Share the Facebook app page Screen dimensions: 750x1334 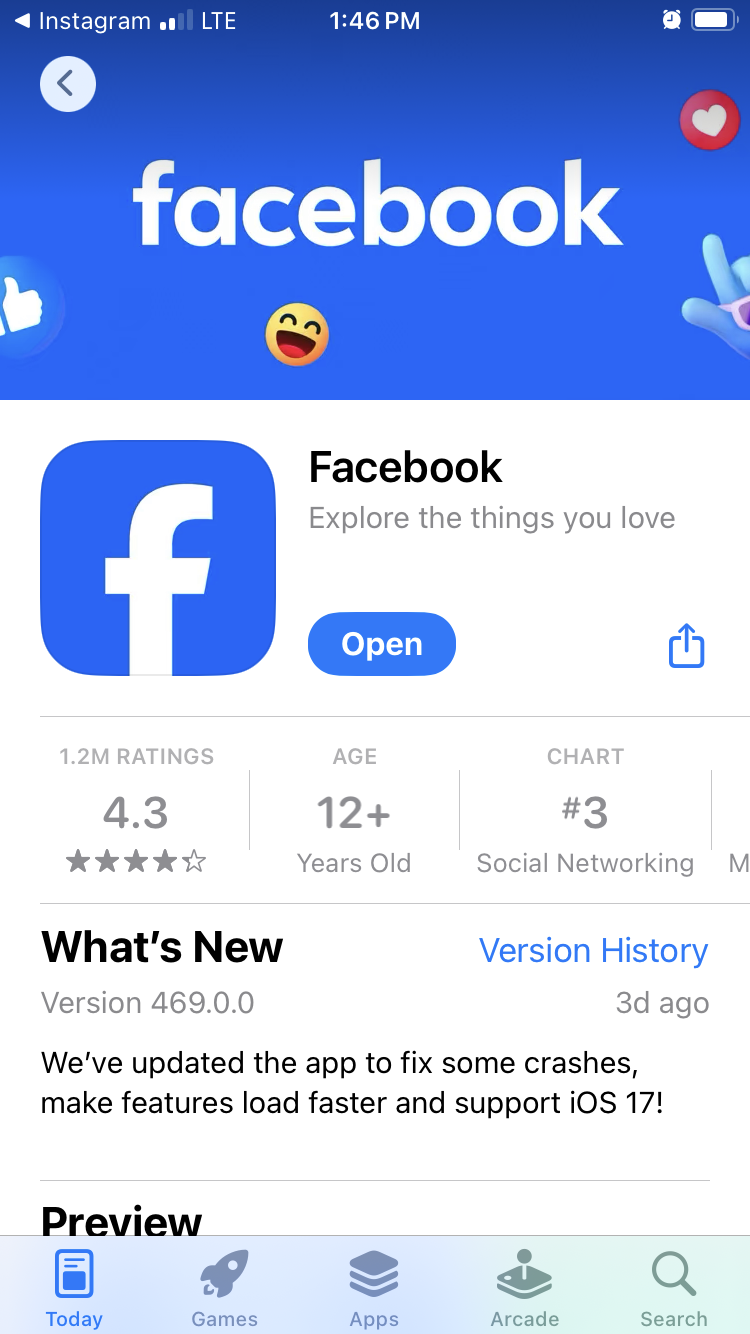(686, 645)
